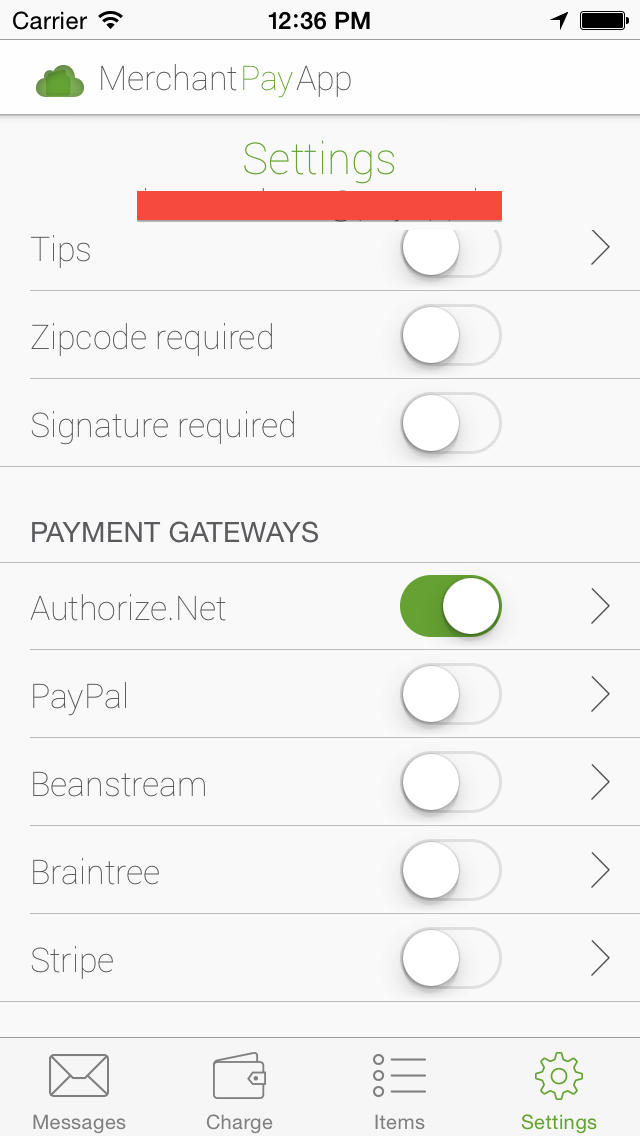Activate the Stripe gateway switch
Screen dimensions: 640x1136
[451, 958]
